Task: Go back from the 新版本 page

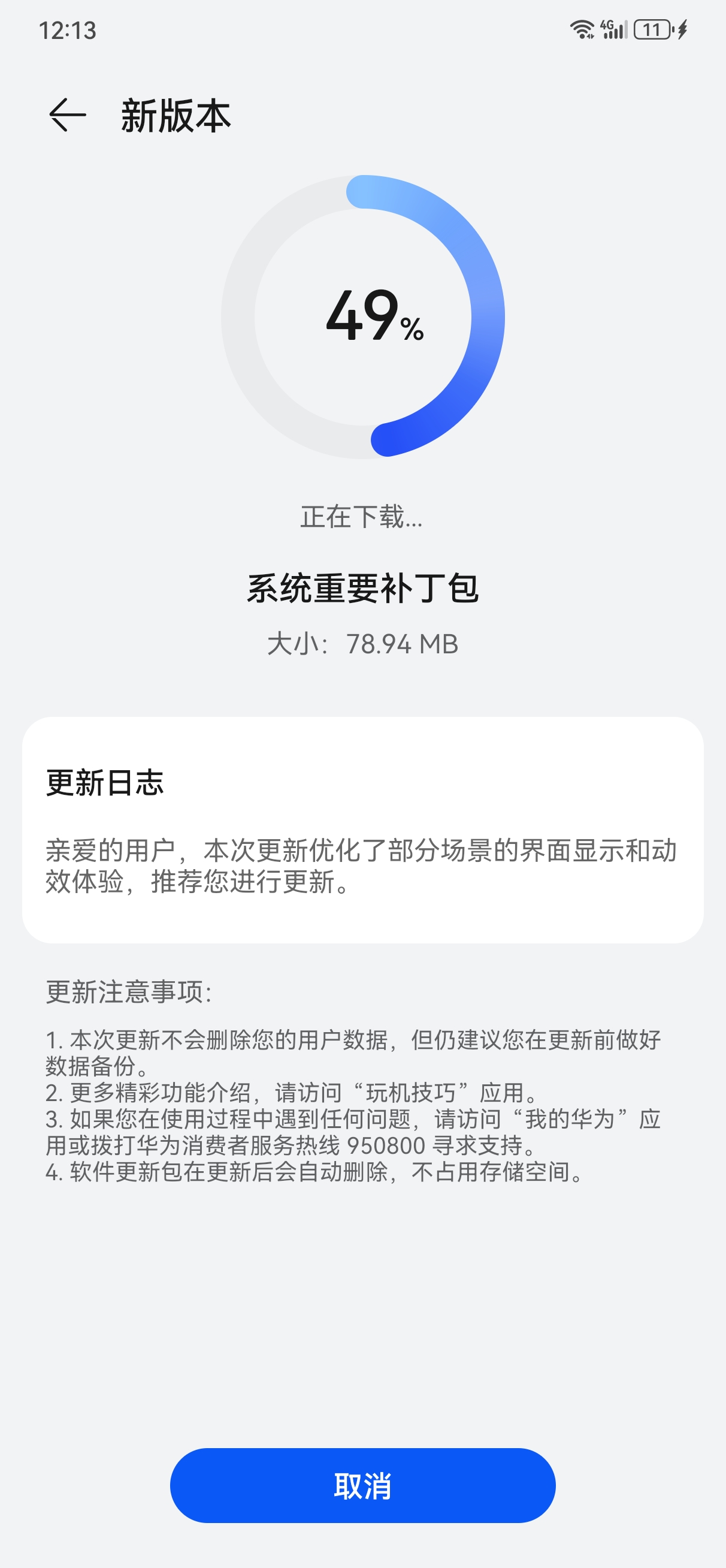Action: click(x=67, y=115)
